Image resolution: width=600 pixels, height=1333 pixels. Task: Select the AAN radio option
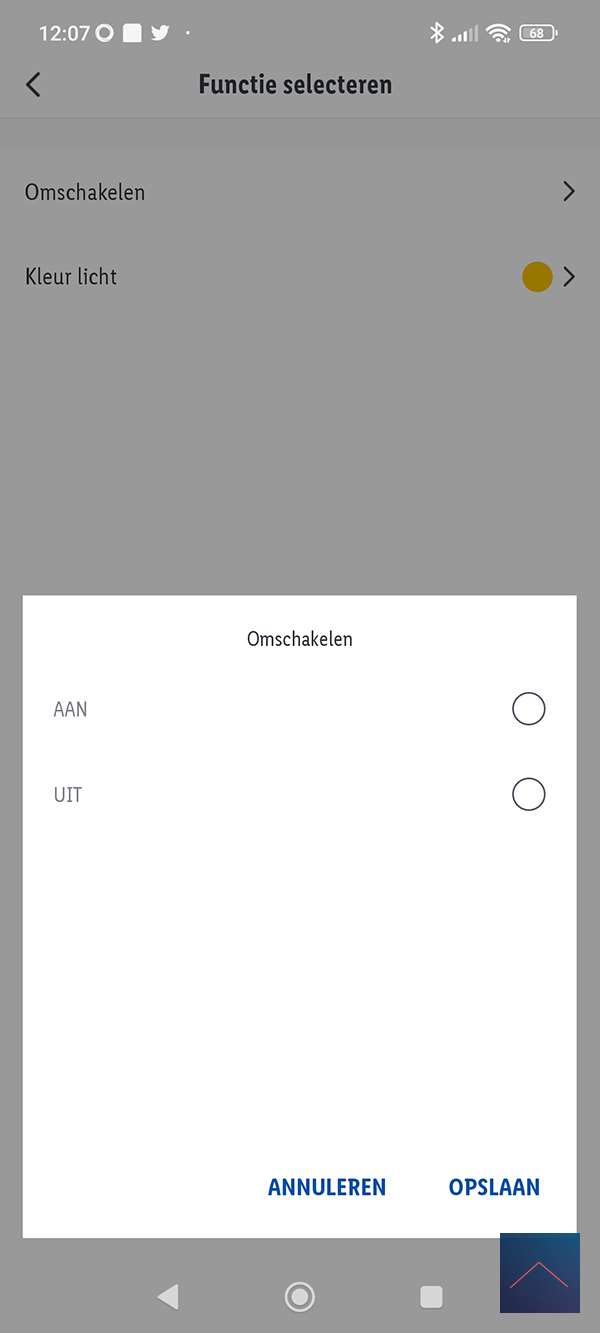coord(528,709)
